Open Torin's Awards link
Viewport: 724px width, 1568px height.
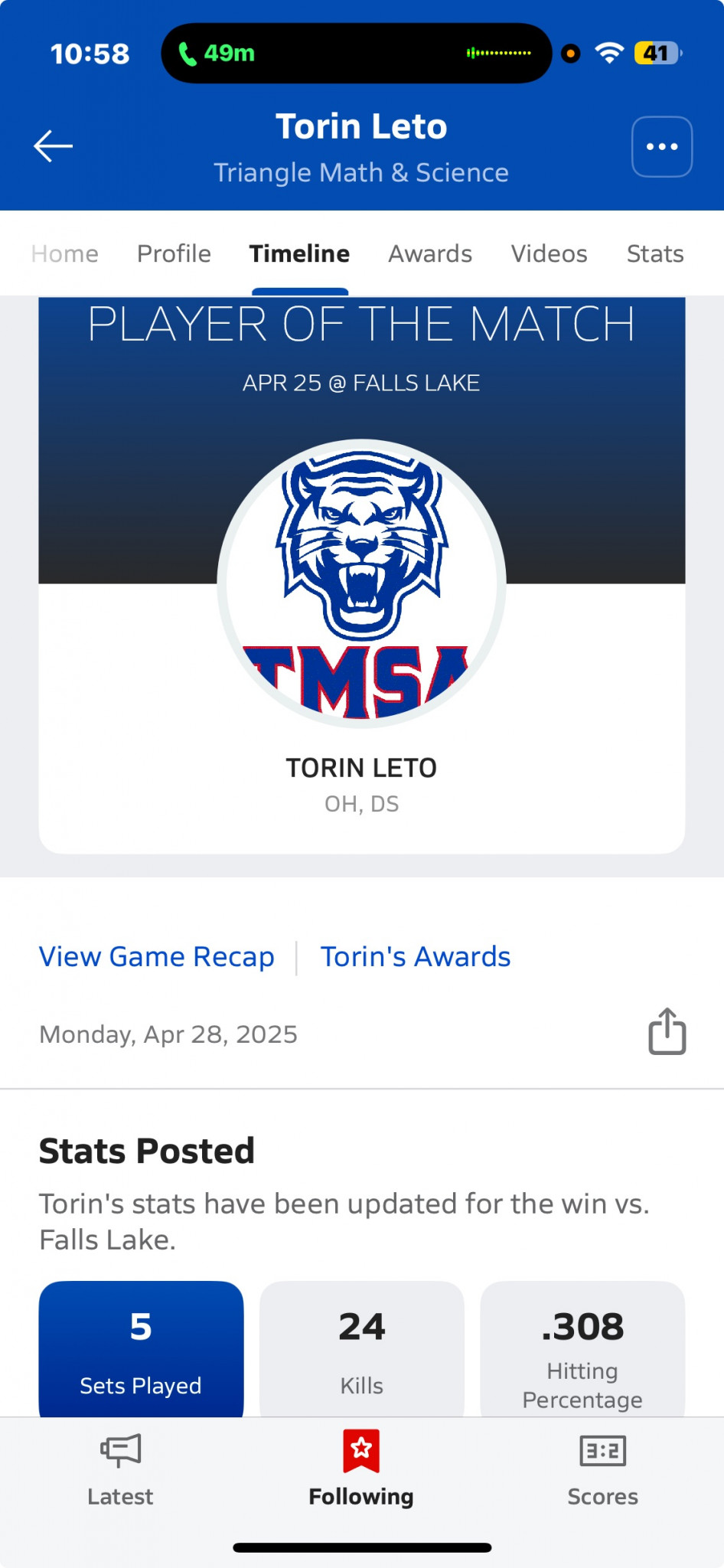416,957
